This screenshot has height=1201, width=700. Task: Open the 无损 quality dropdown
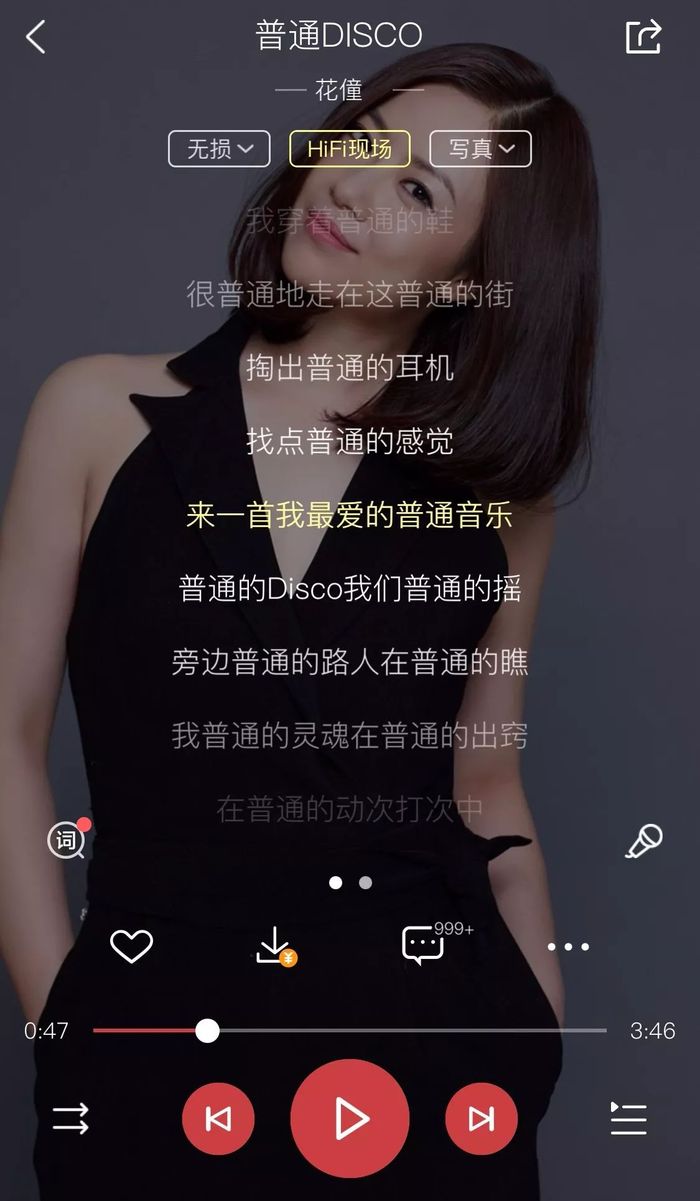click(x=219, y=149)
